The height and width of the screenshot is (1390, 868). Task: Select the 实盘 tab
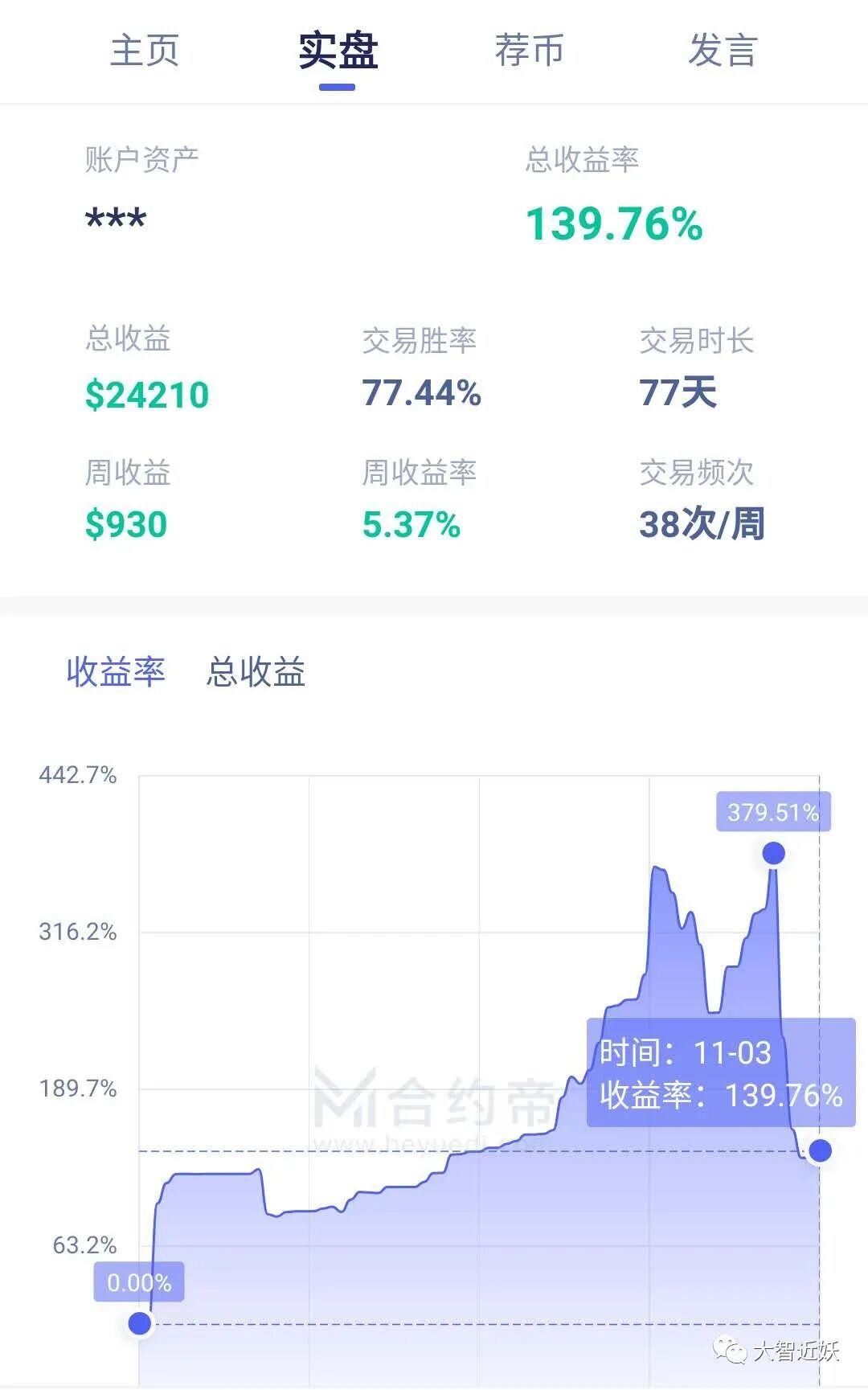tap(338, 51)
